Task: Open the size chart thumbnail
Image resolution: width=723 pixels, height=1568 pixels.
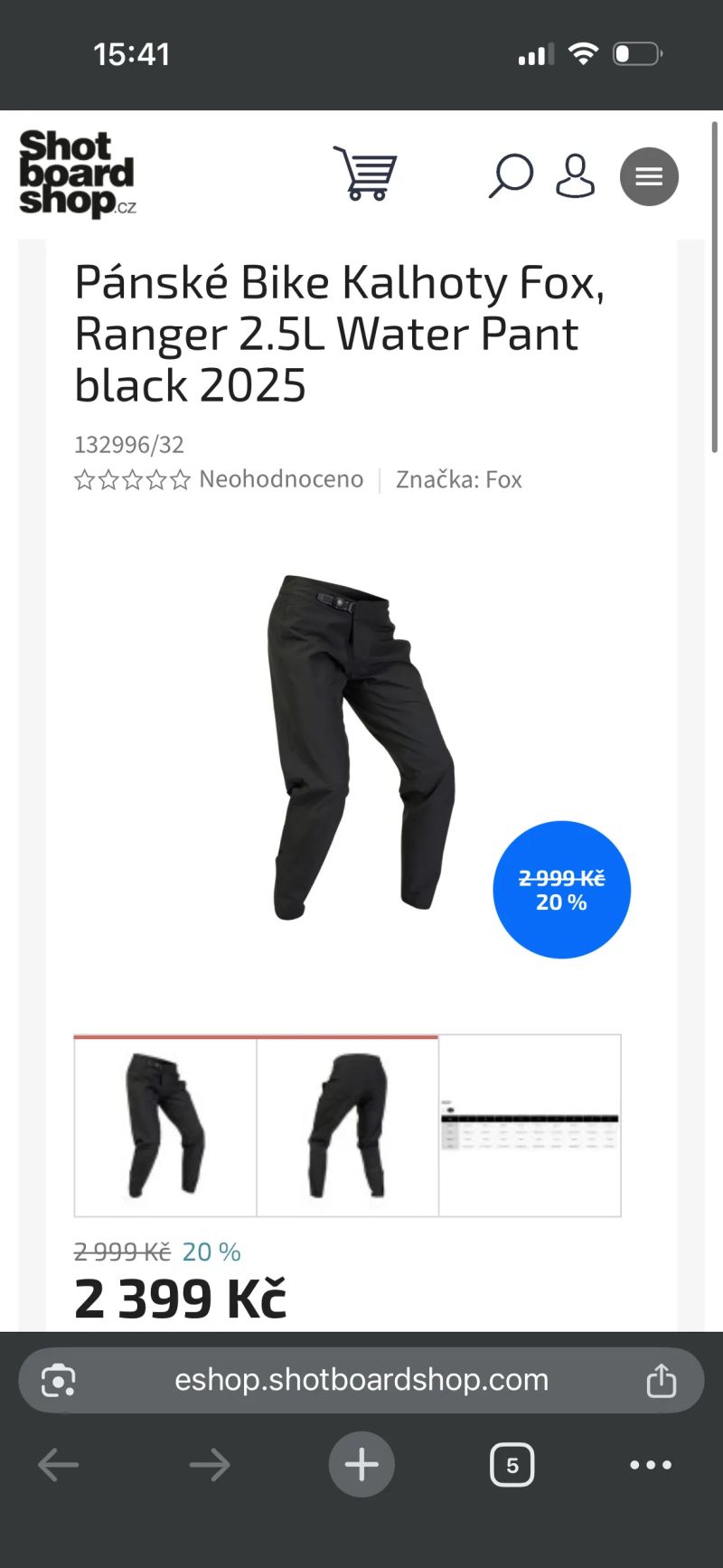Action: [530, 1124]
